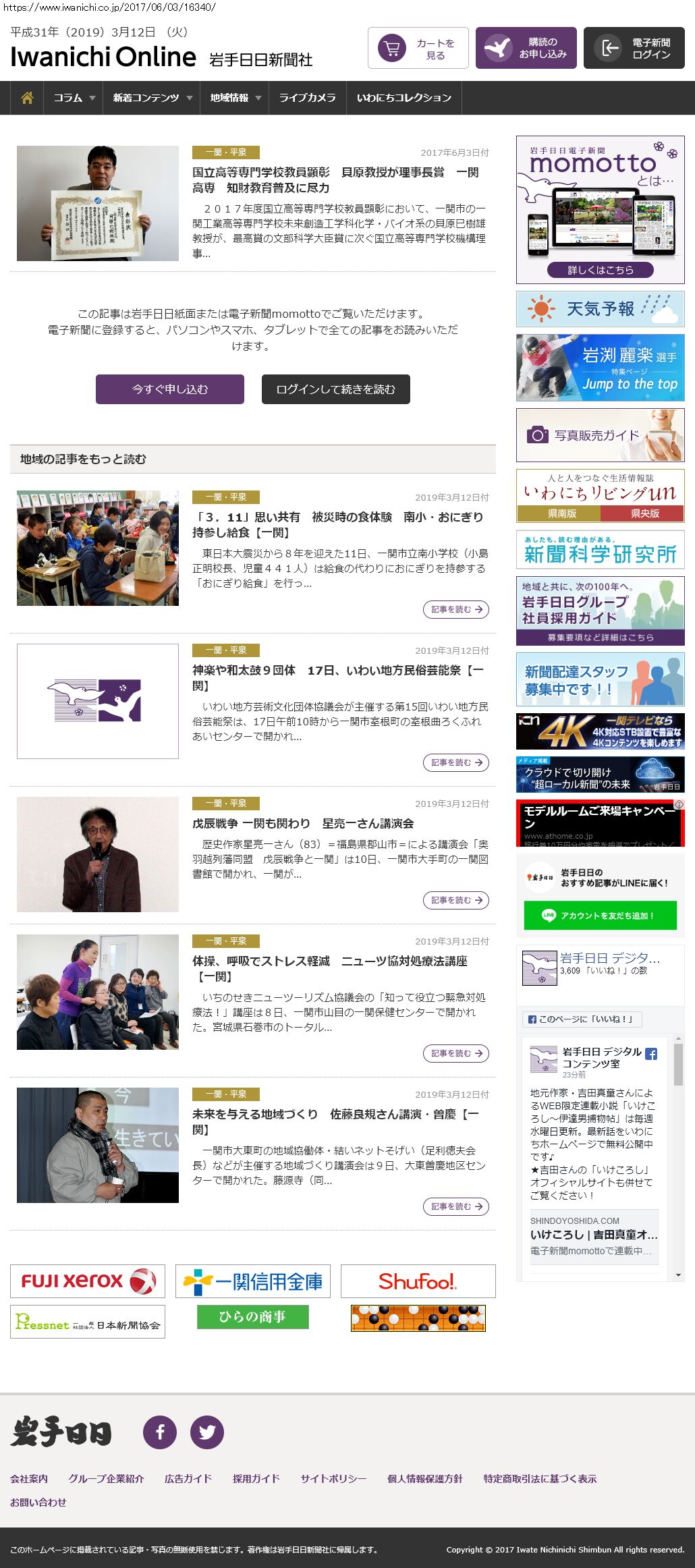Open the Twitter icon in the footer
Image resolution: width=695 pixels, height=1568 pixels.
(x=206, y=1432)
